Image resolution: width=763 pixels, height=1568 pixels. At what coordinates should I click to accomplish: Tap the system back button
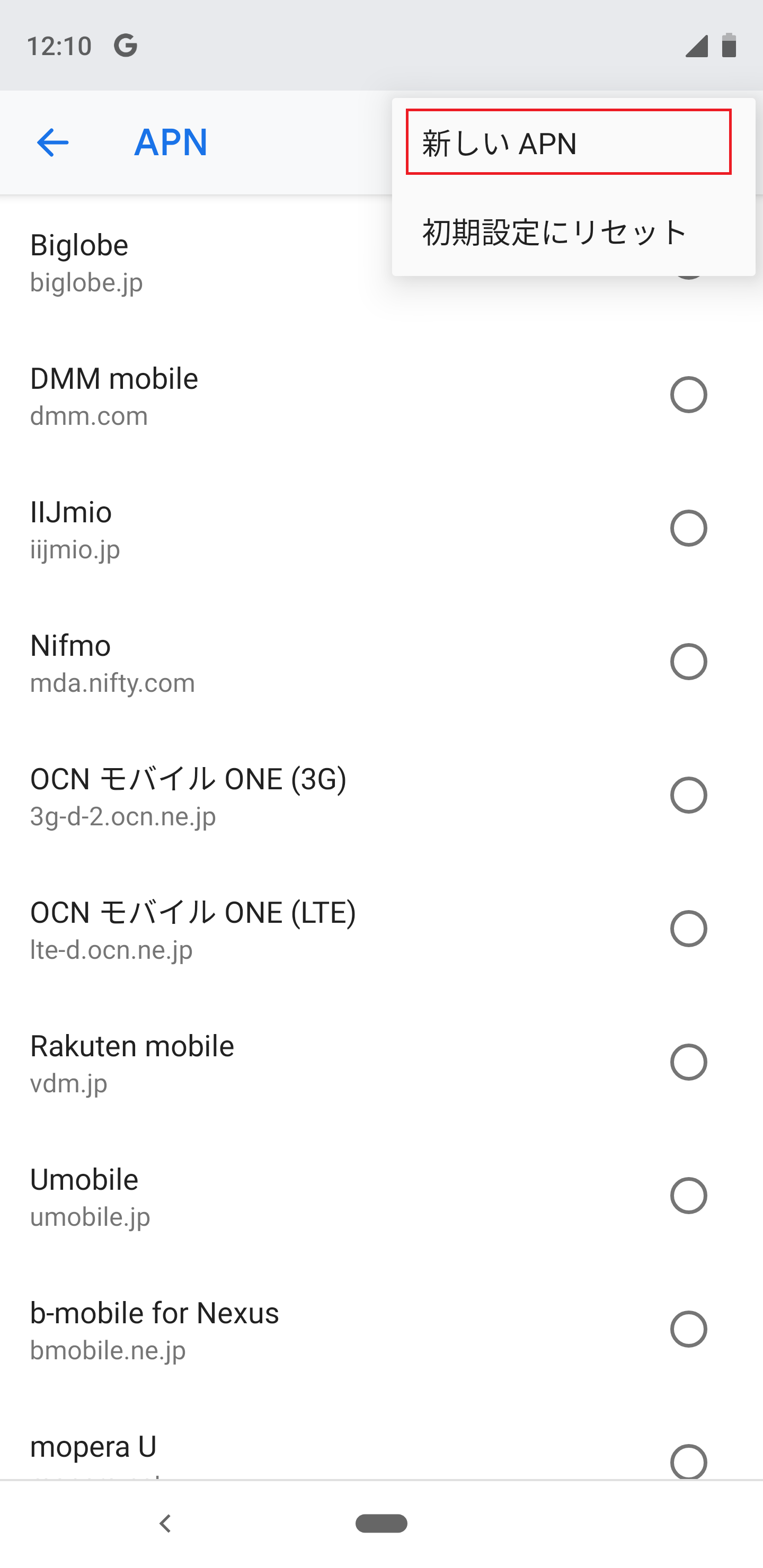[x=164, y=1524]
